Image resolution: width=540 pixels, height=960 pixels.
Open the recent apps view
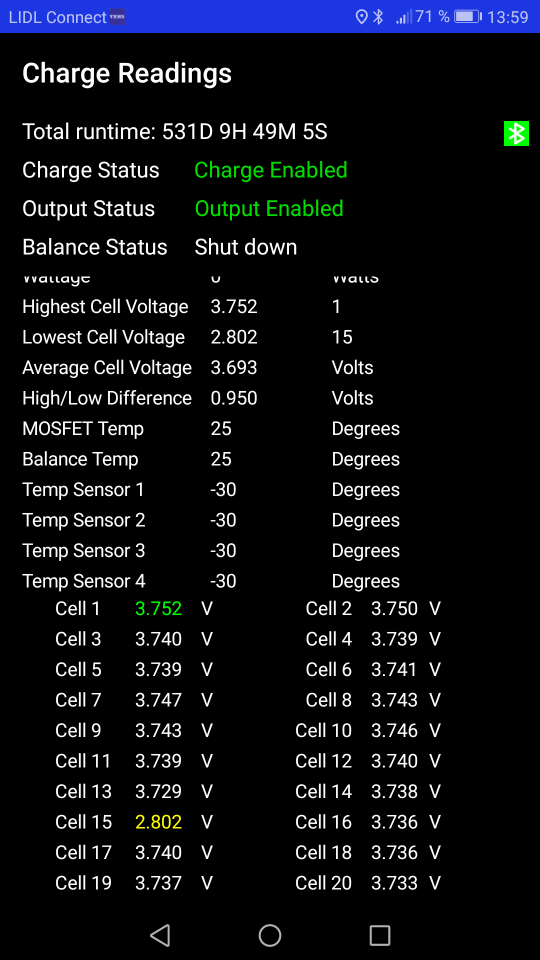(380, 936)
